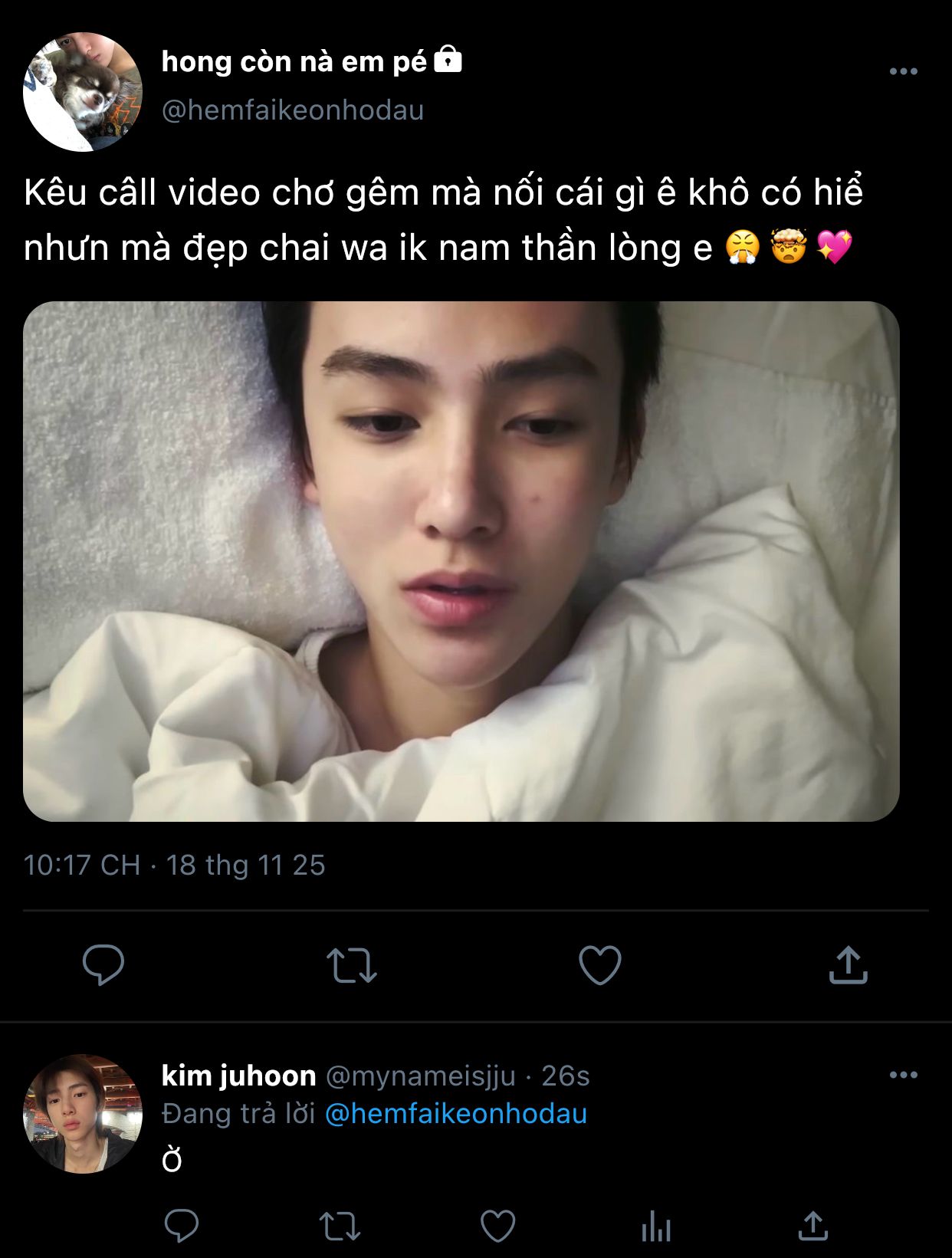Retweet kim juhoon's reply

(x=340, y=1226)
